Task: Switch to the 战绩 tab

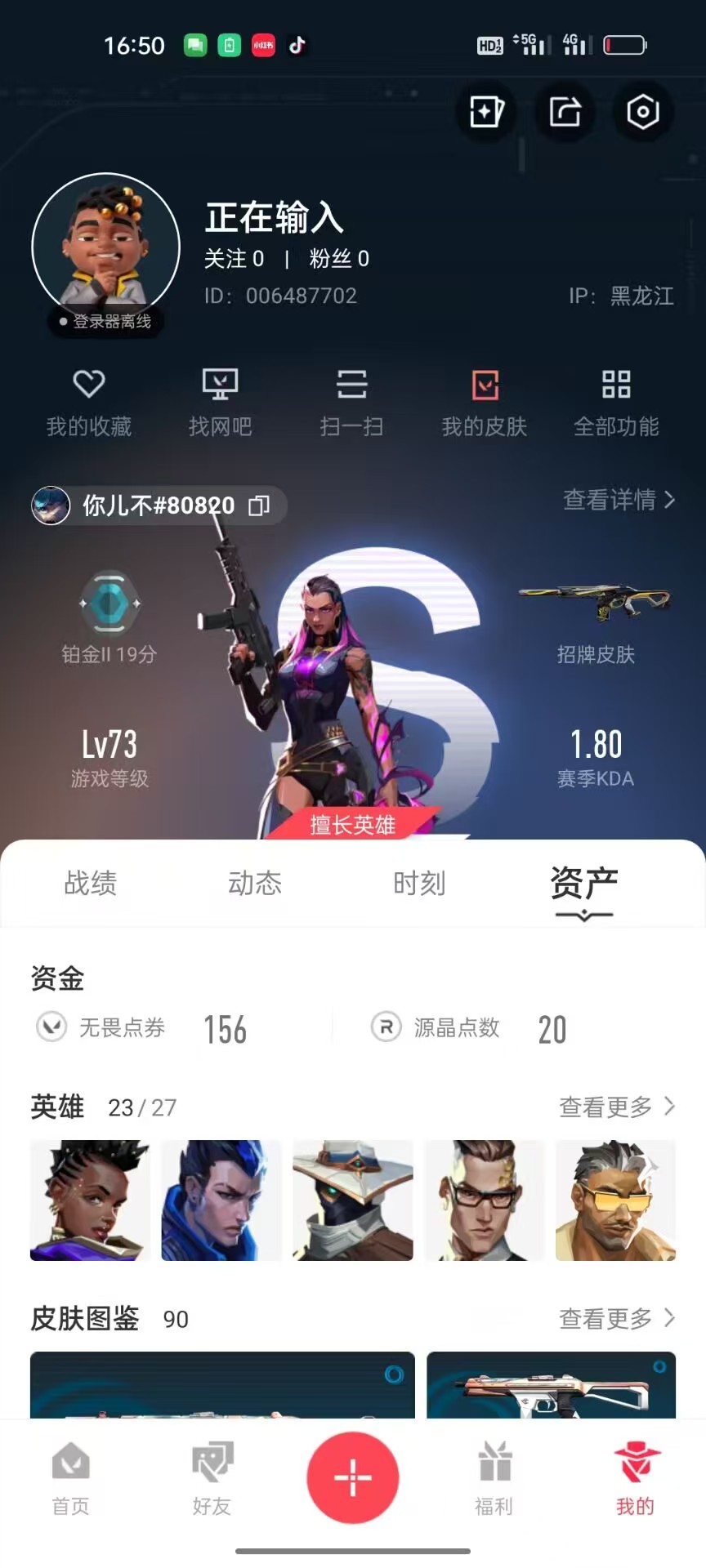Action: point(91,883)
